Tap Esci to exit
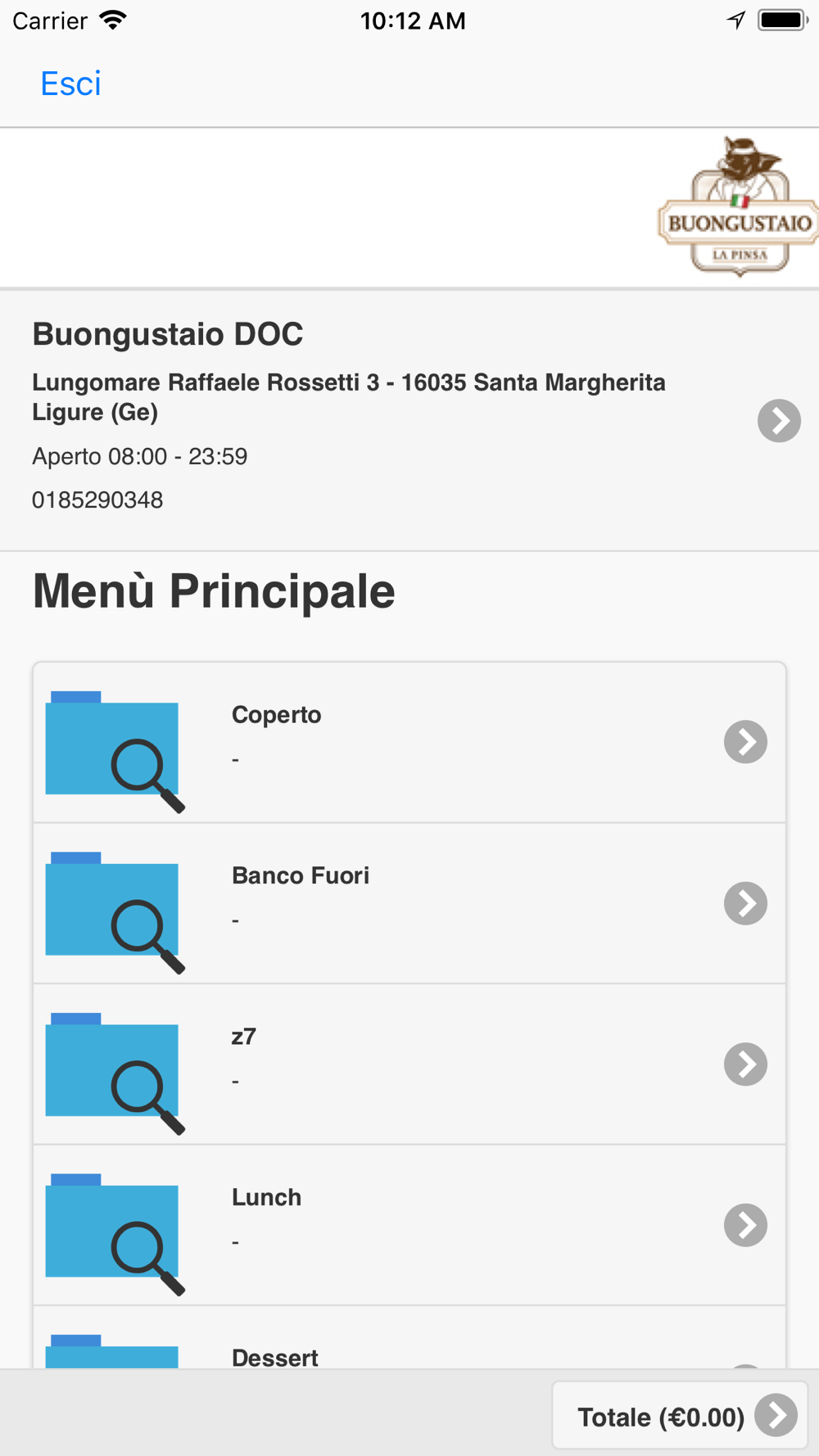Viewport: 819px width, 1456px height. pos(70,84)
